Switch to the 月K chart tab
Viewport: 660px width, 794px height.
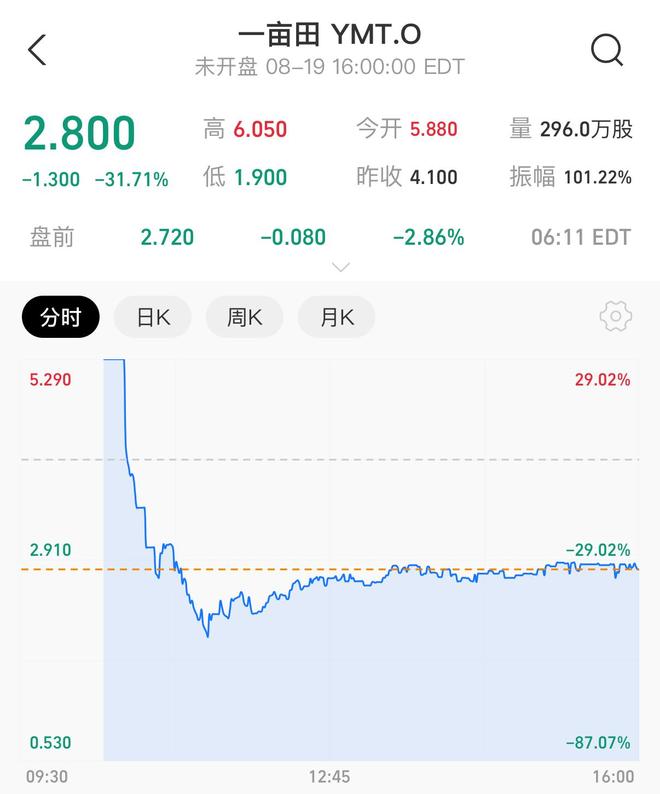click(336, 318)
